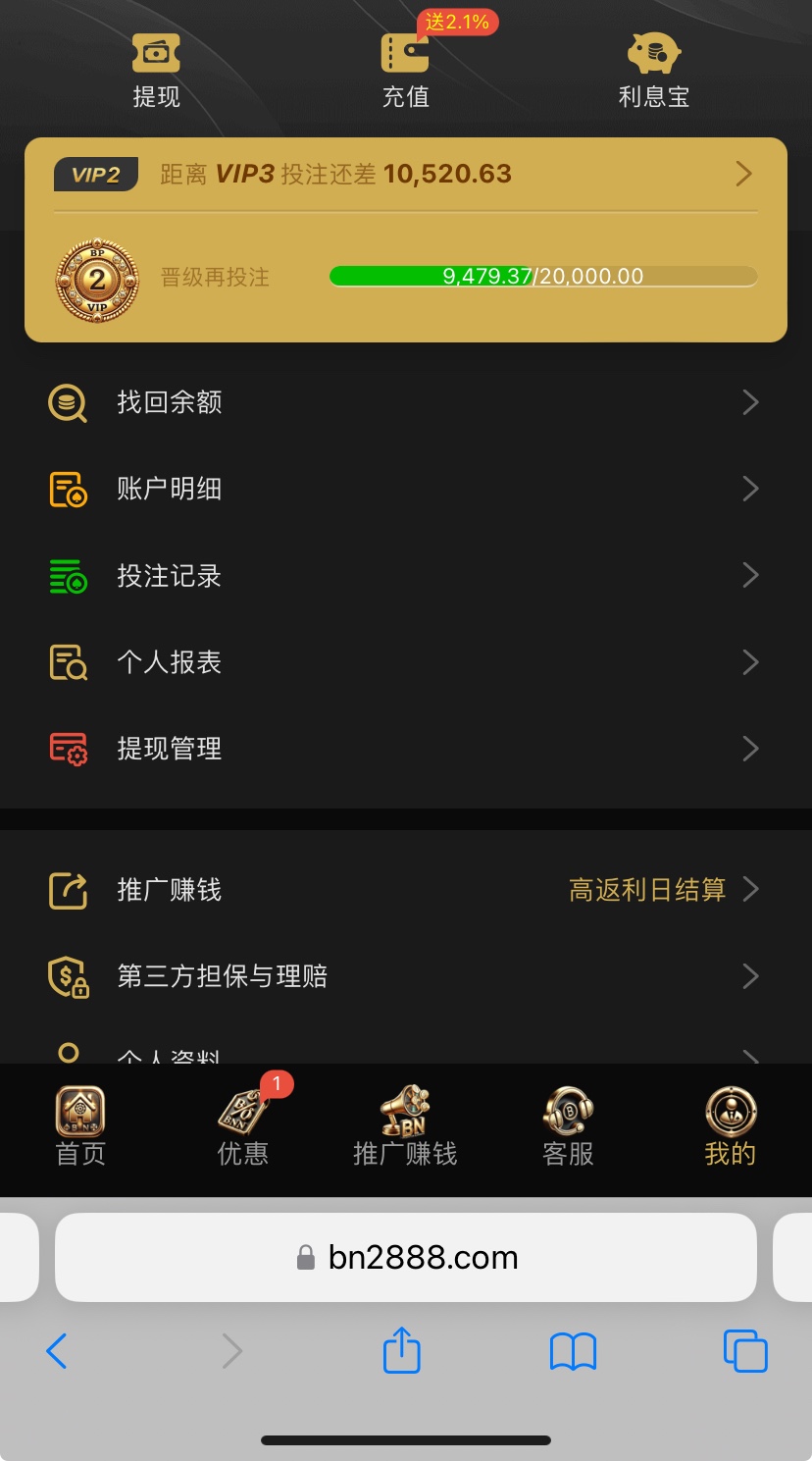Open the 提现 (withdraw) icon
The width and height of the screenshot is (812, 1461).
click(x=157, y=54)
